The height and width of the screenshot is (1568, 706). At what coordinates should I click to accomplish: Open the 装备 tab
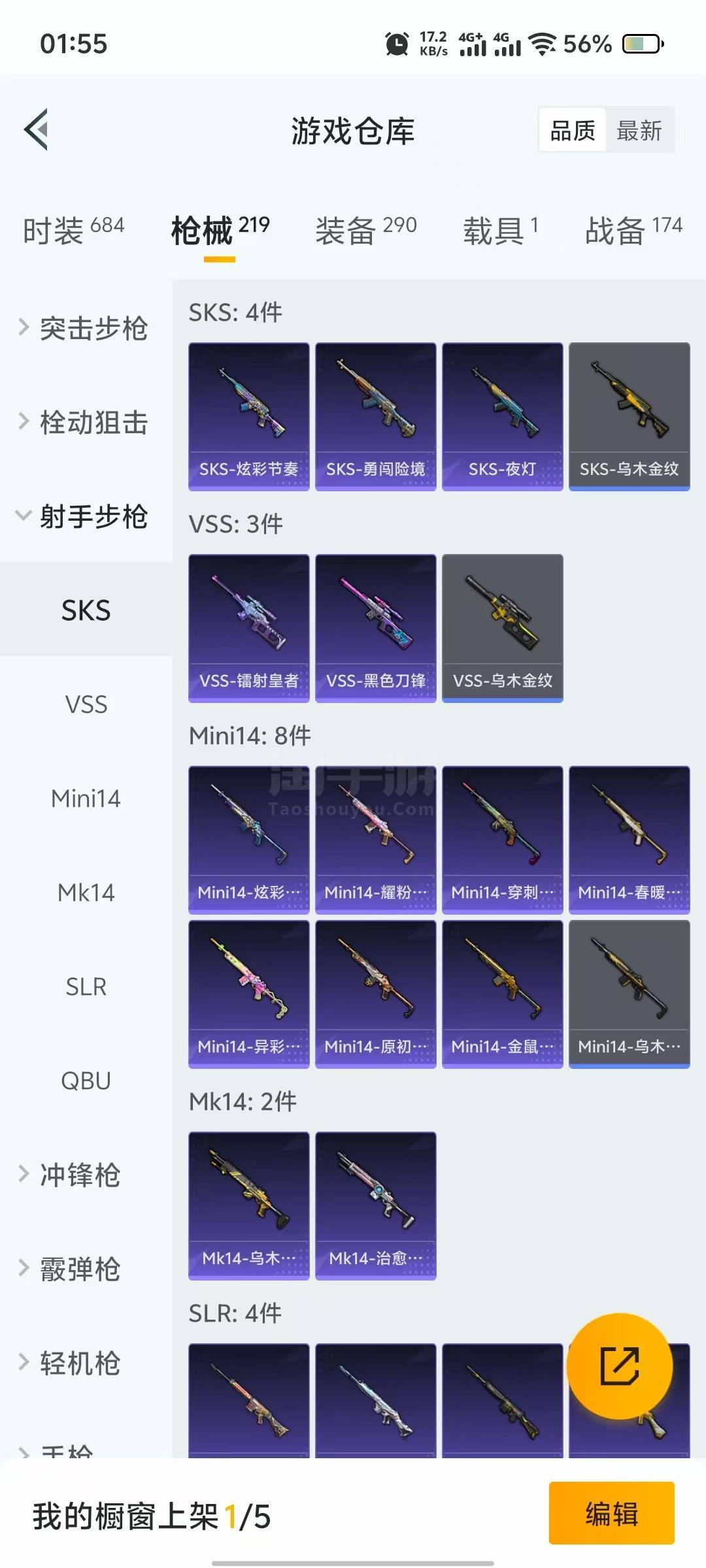365,230
